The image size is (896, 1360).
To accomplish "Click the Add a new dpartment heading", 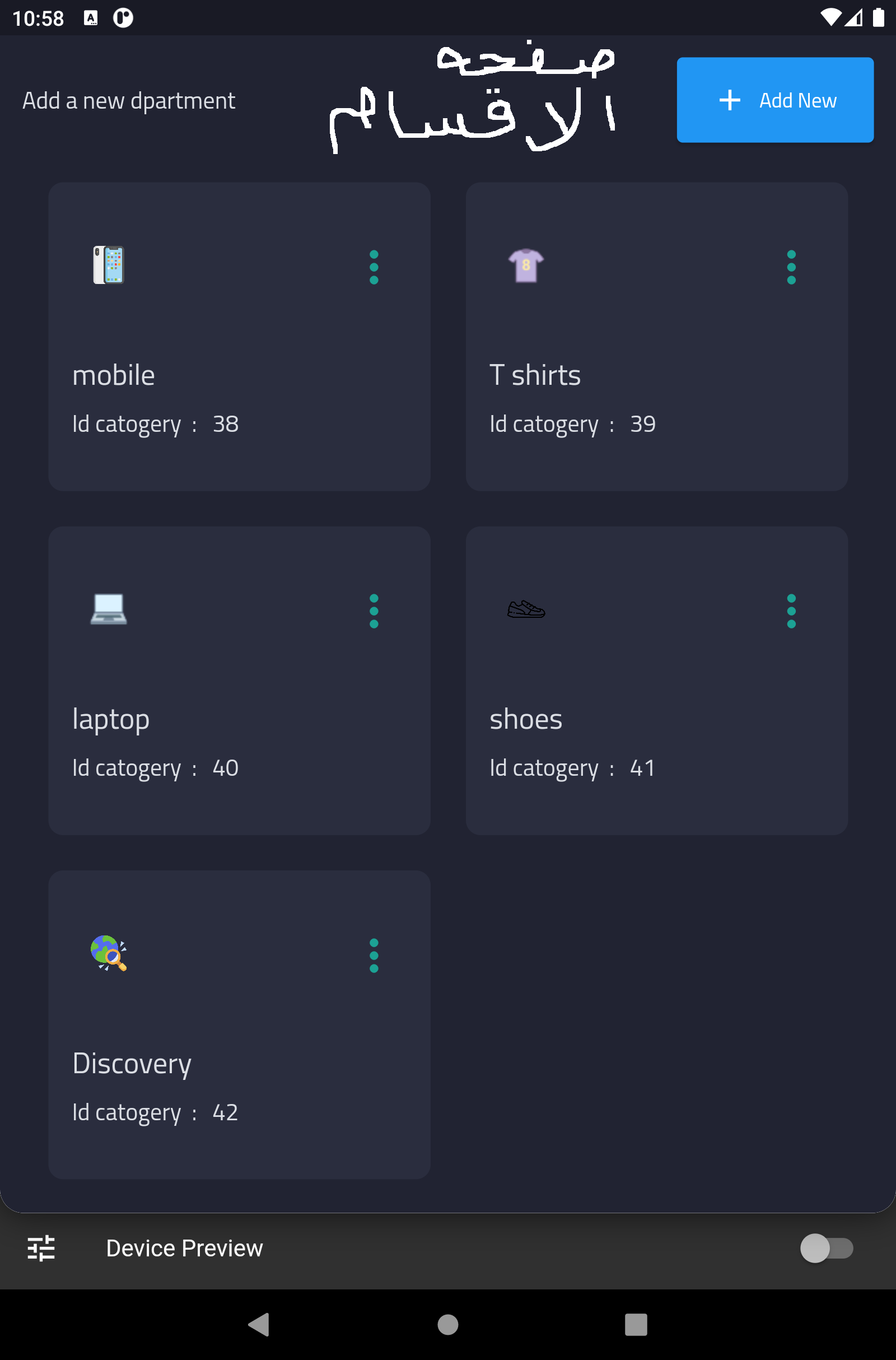I will coord(129,100).
